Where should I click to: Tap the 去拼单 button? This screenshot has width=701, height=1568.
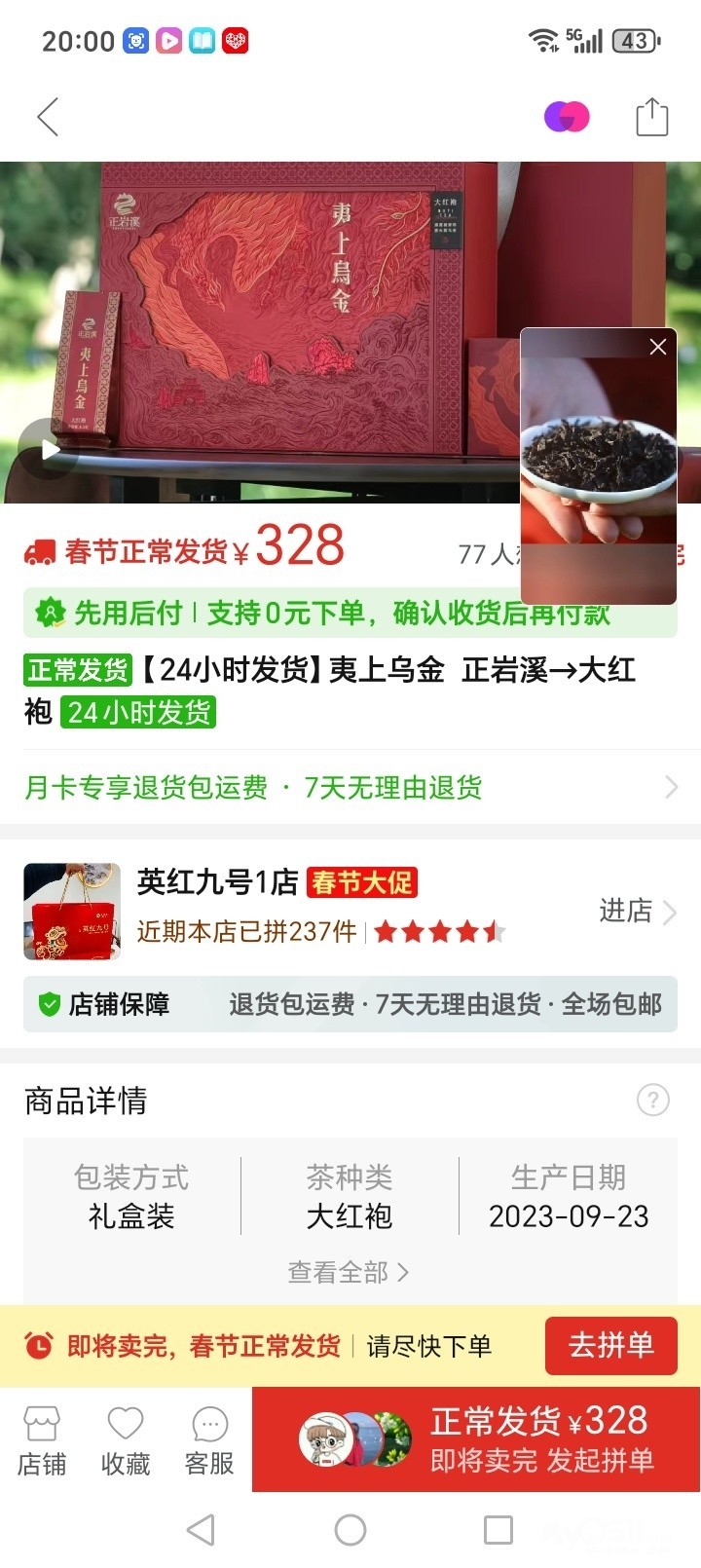coord(610,1345)
